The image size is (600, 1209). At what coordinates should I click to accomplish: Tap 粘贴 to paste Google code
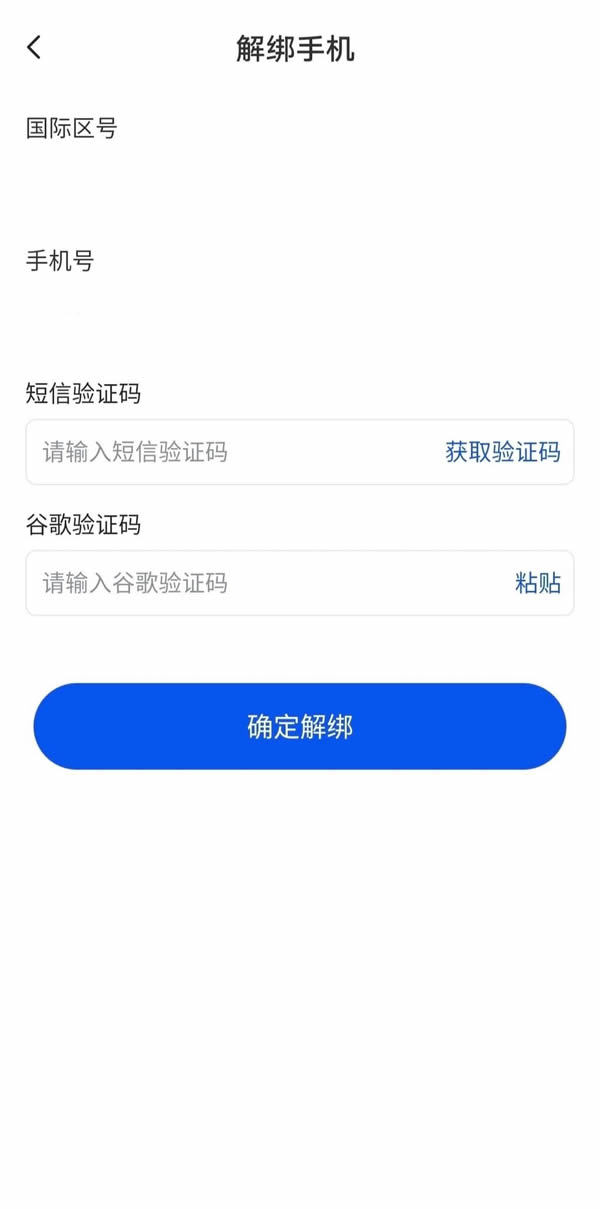point(537,583)
